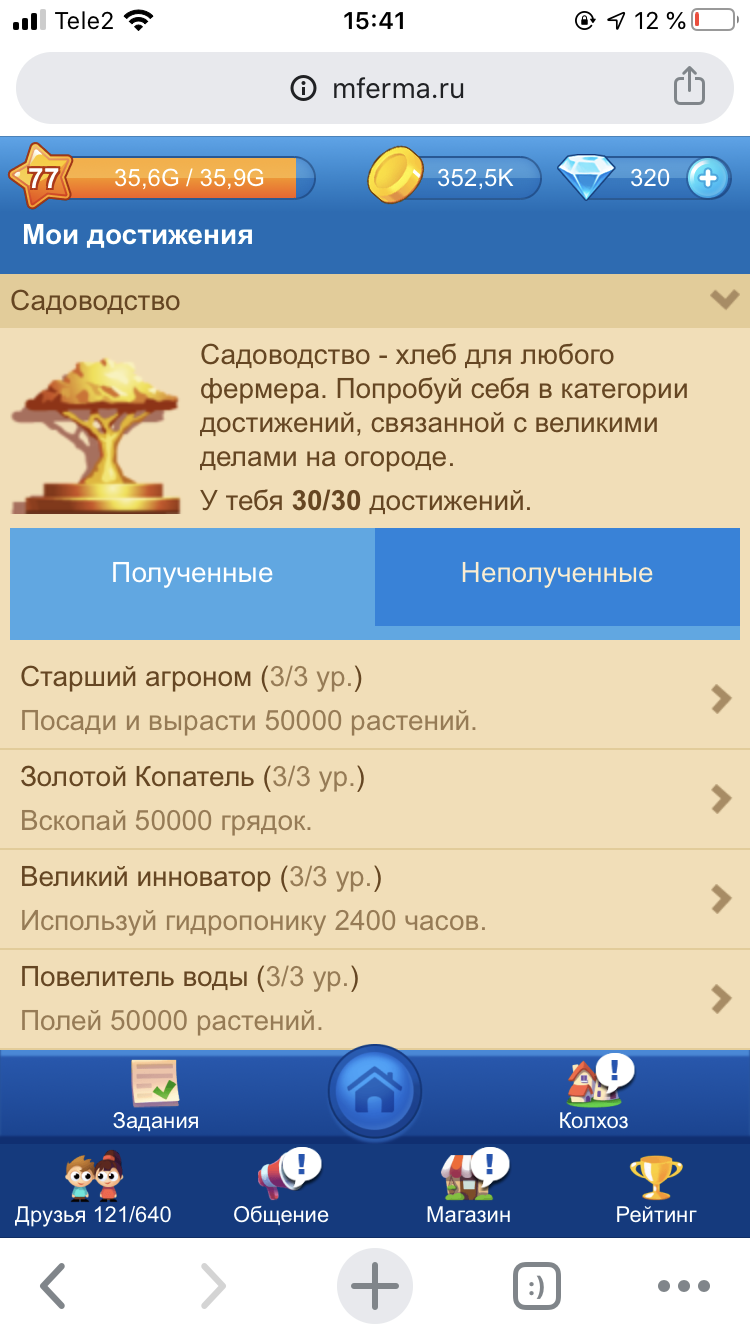750x1334 pixels.
Task: Buy diamonds via the plus button
Action: [708, 177]
